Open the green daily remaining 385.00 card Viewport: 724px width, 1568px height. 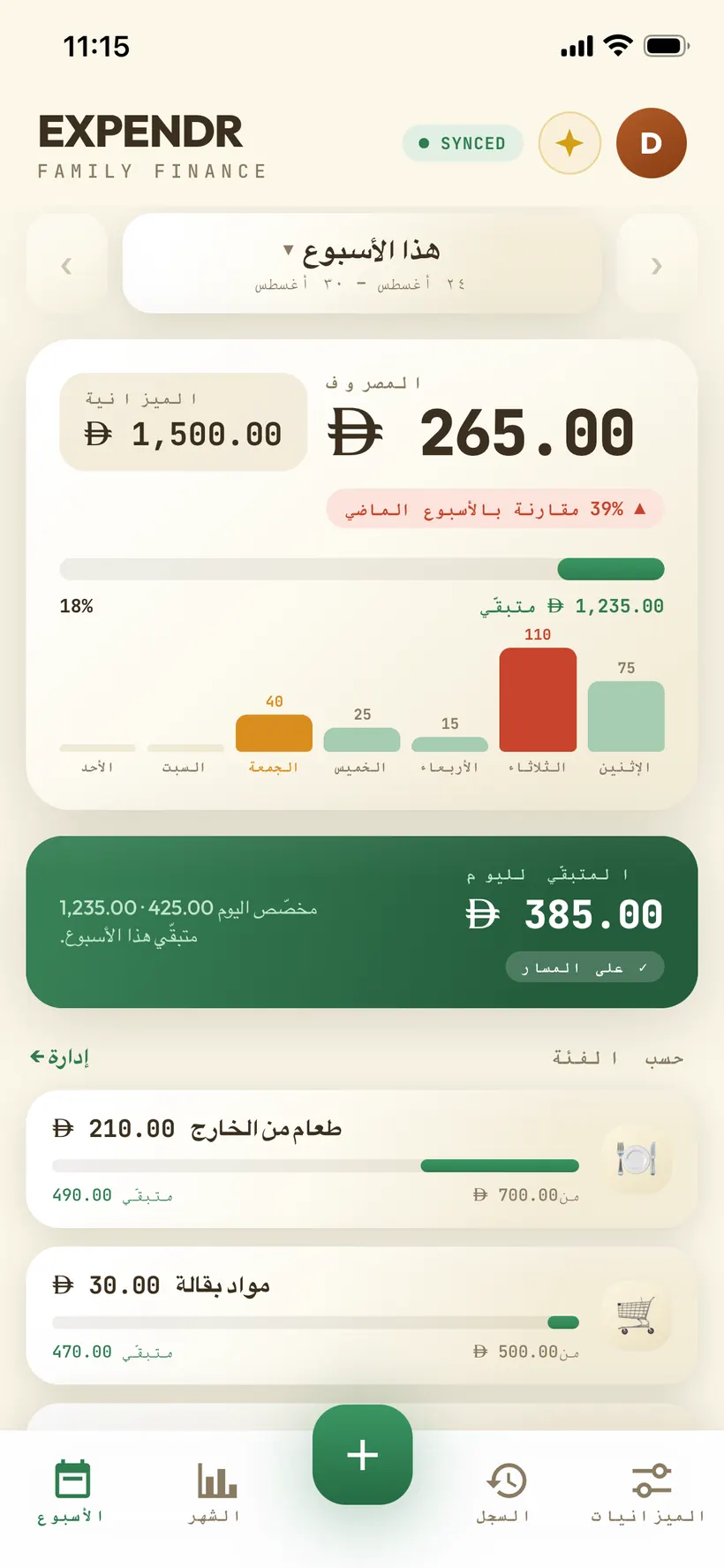(362, 921)
